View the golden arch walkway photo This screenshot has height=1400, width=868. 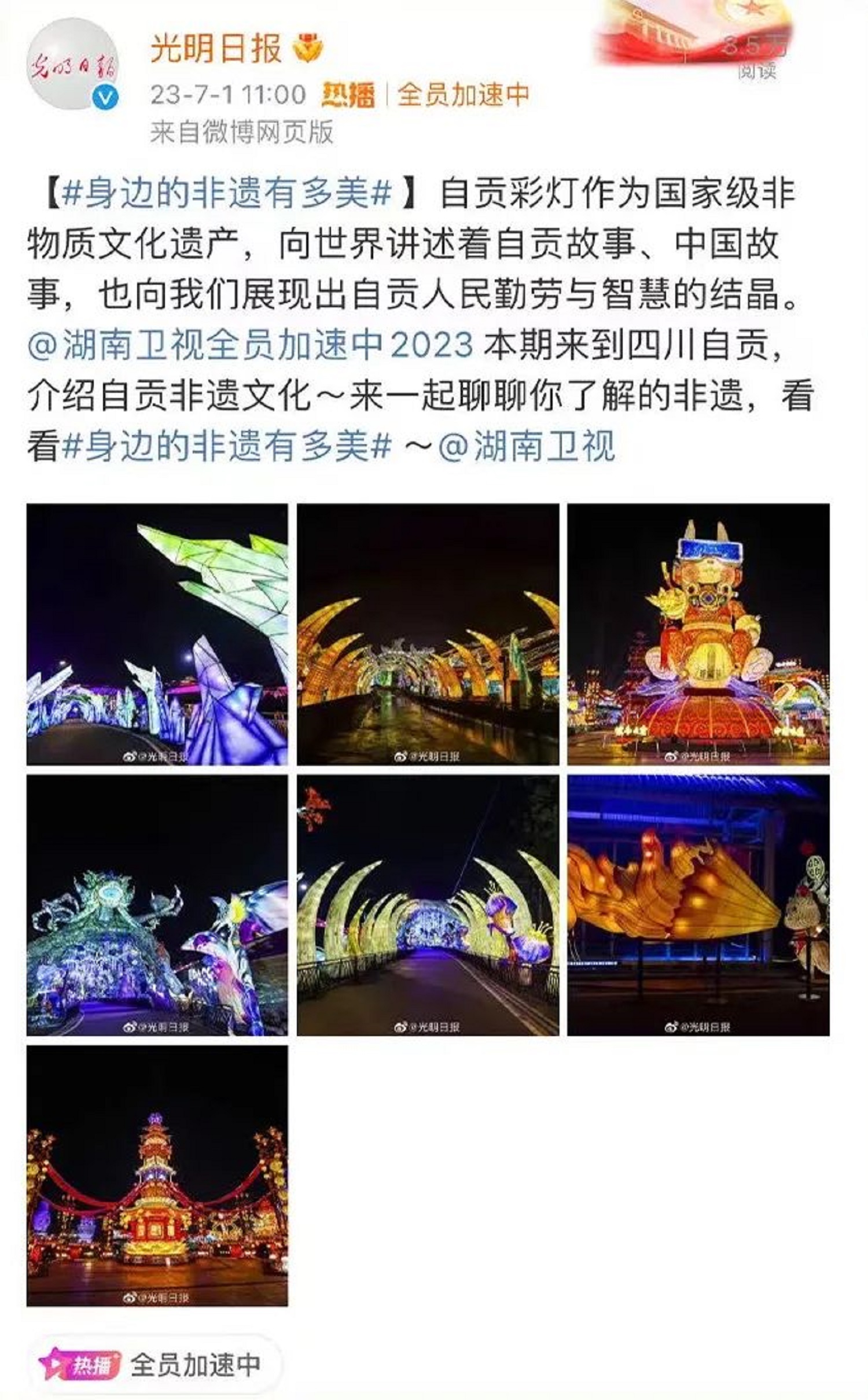(x=428, y=634)
